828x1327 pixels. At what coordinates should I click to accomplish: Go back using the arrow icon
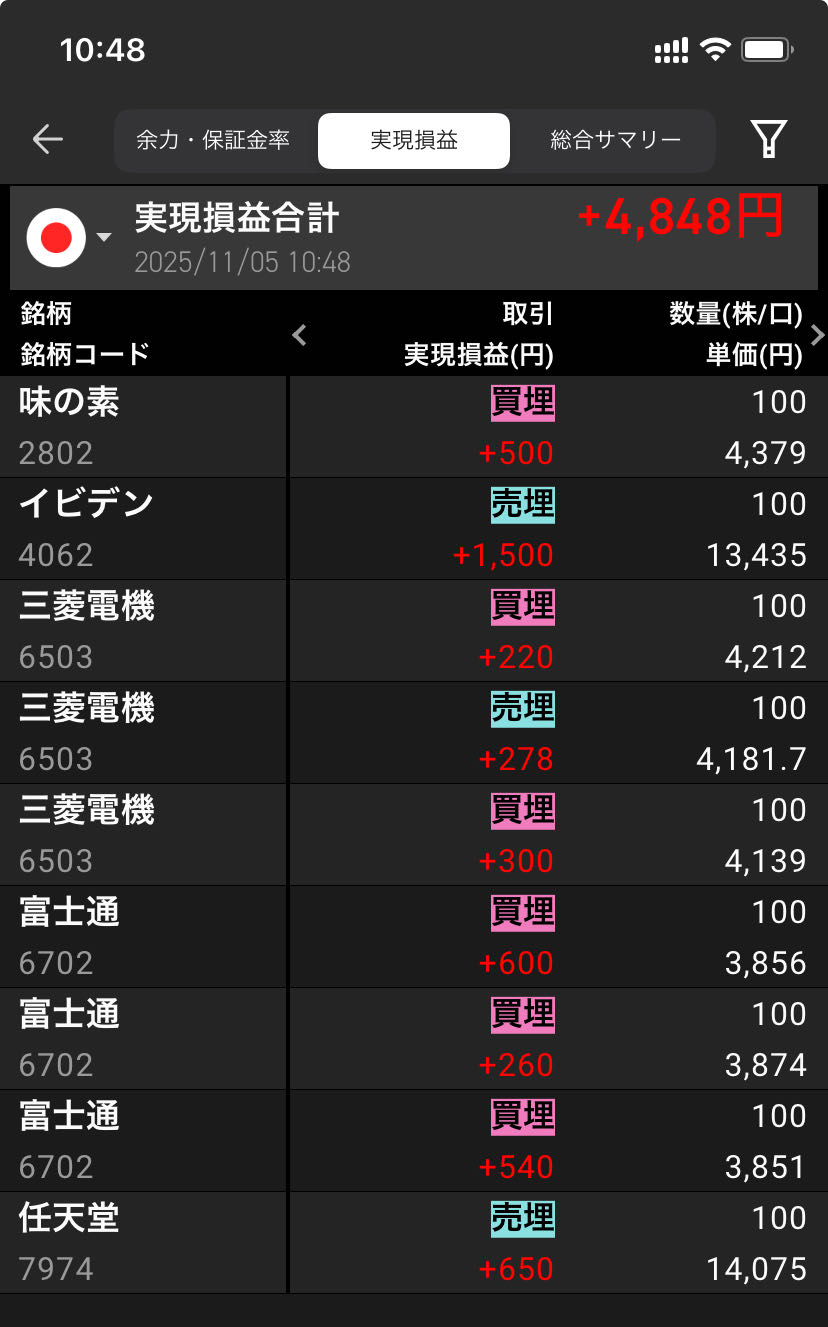pos(47,139)
